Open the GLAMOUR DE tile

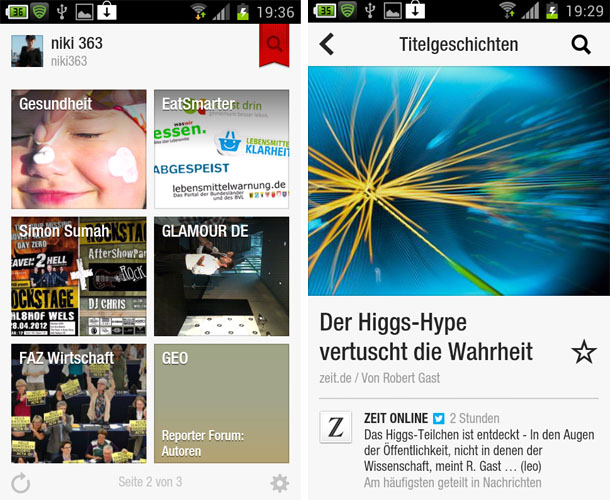pyautogui.click(x=221, y=276)
